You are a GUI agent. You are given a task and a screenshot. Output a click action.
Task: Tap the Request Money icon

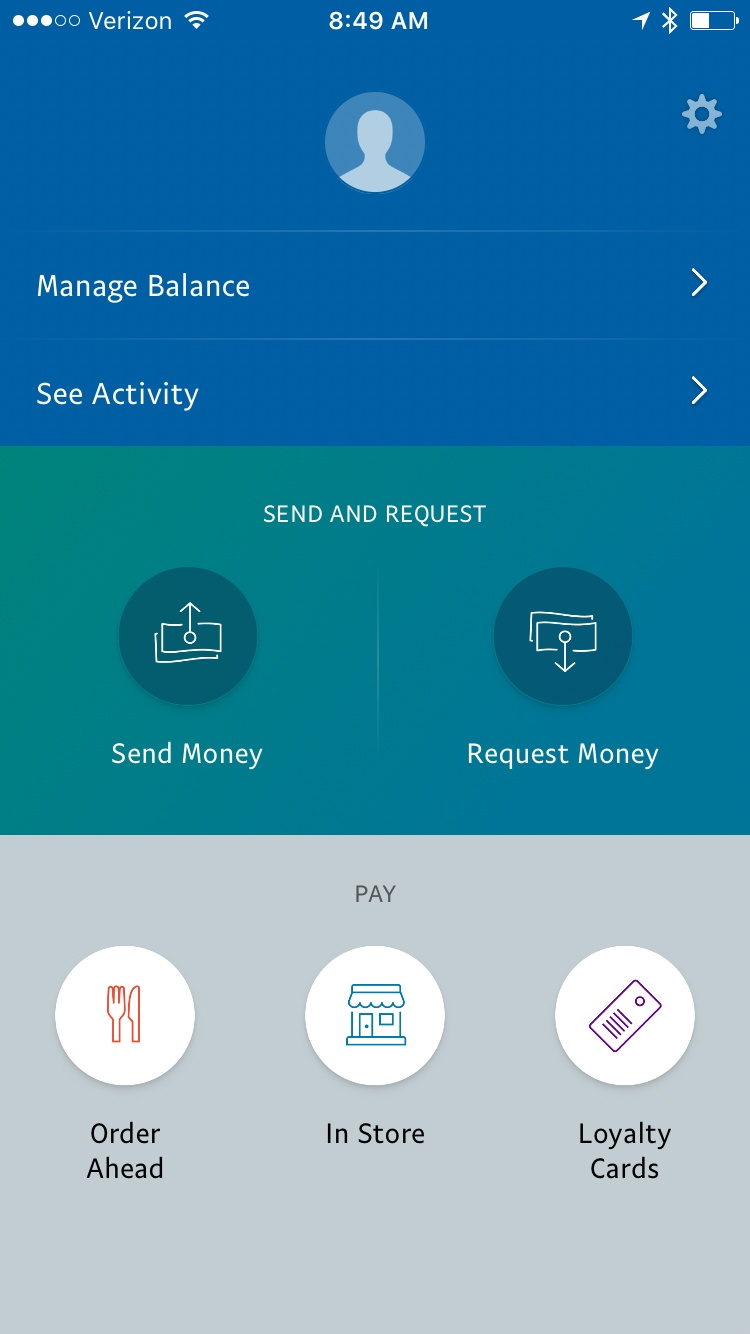(562, 636)
